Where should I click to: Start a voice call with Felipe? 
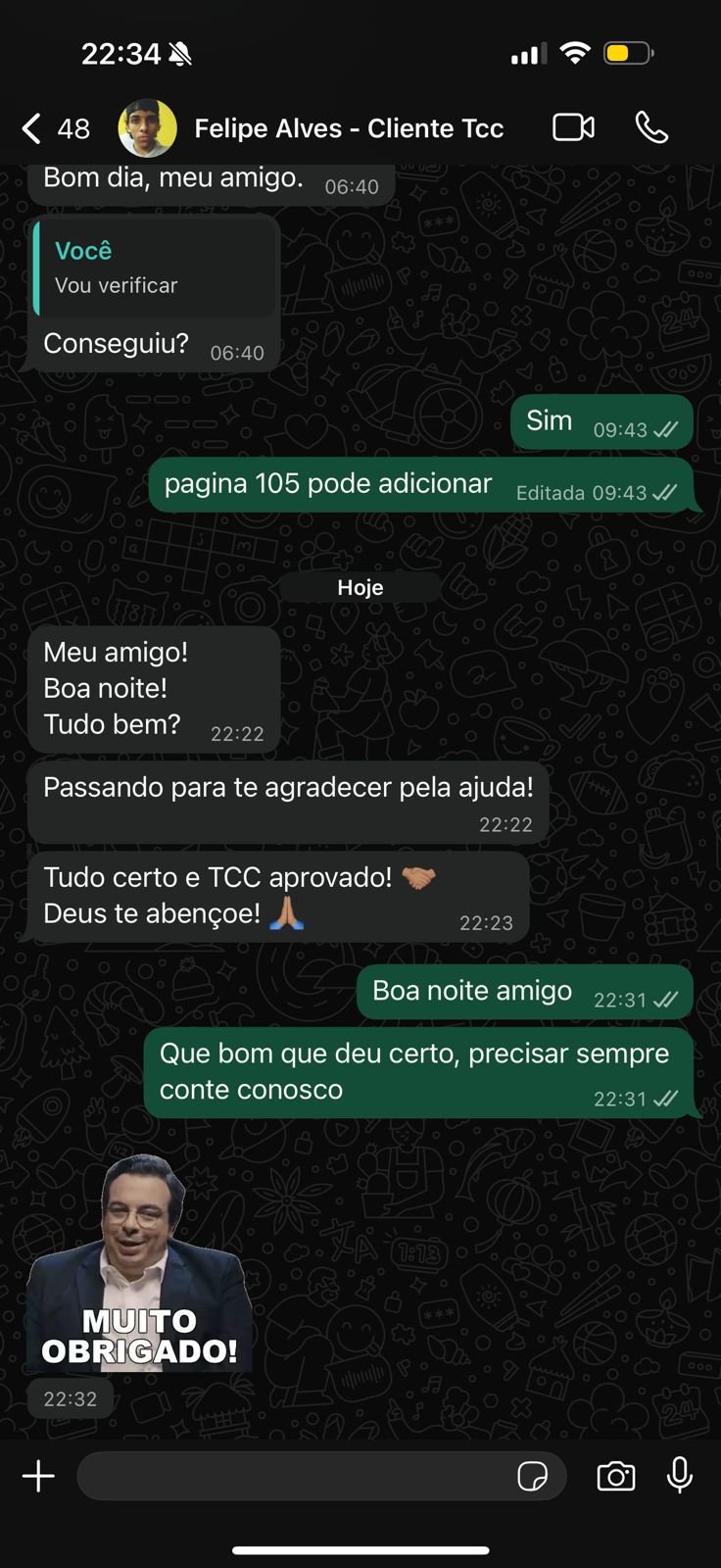[x=651, y=127]
